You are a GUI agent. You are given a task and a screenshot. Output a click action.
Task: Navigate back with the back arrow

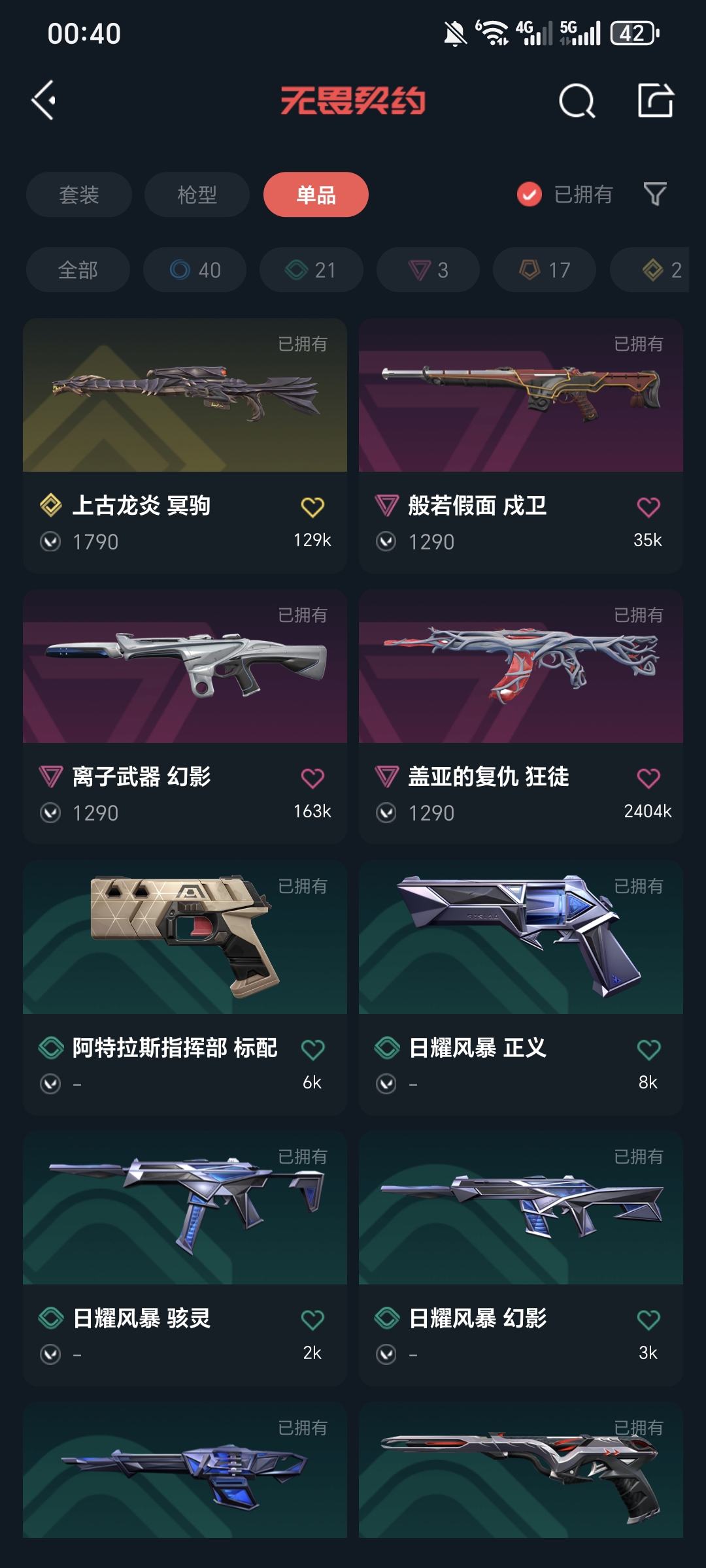[43, 101]
